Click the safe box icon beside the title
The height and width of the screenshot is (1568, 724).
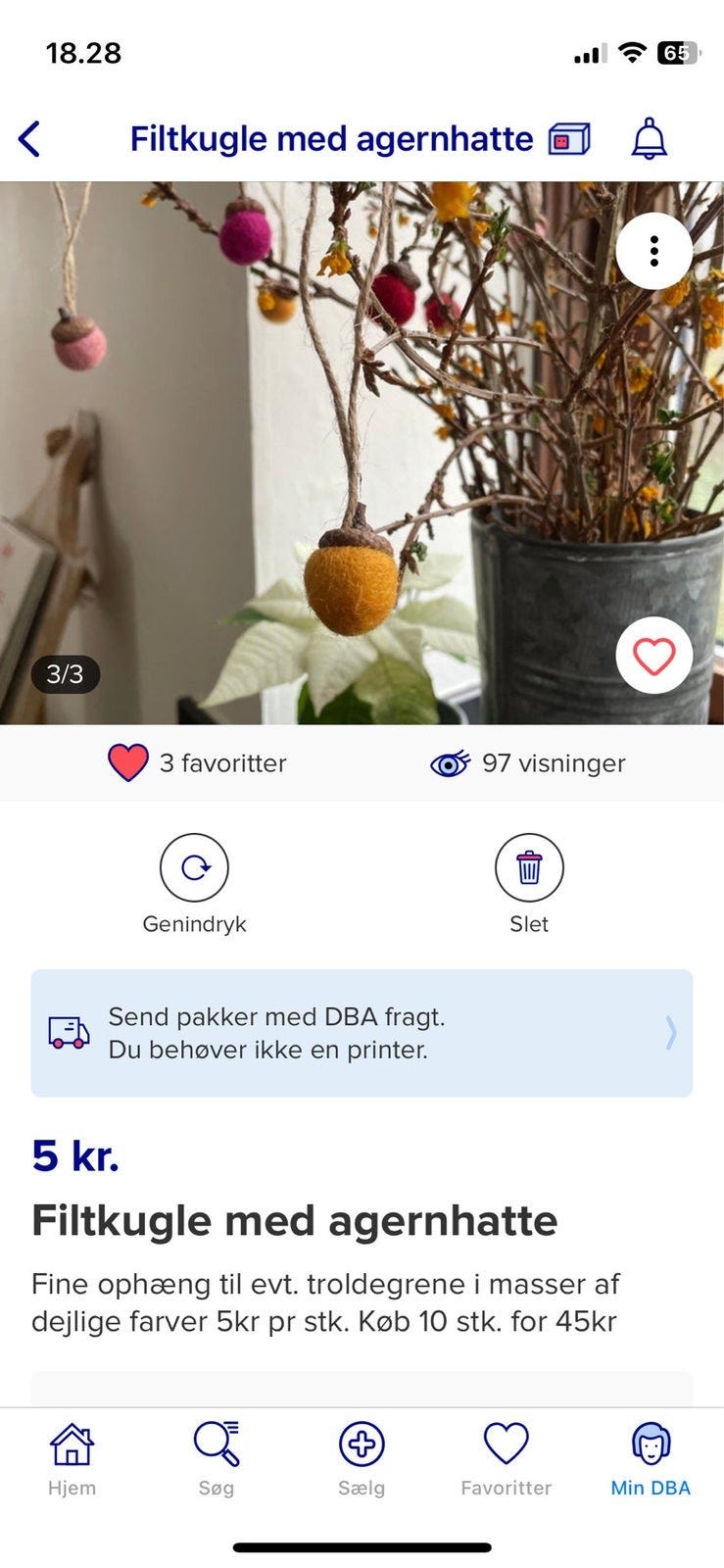[567, 138]
